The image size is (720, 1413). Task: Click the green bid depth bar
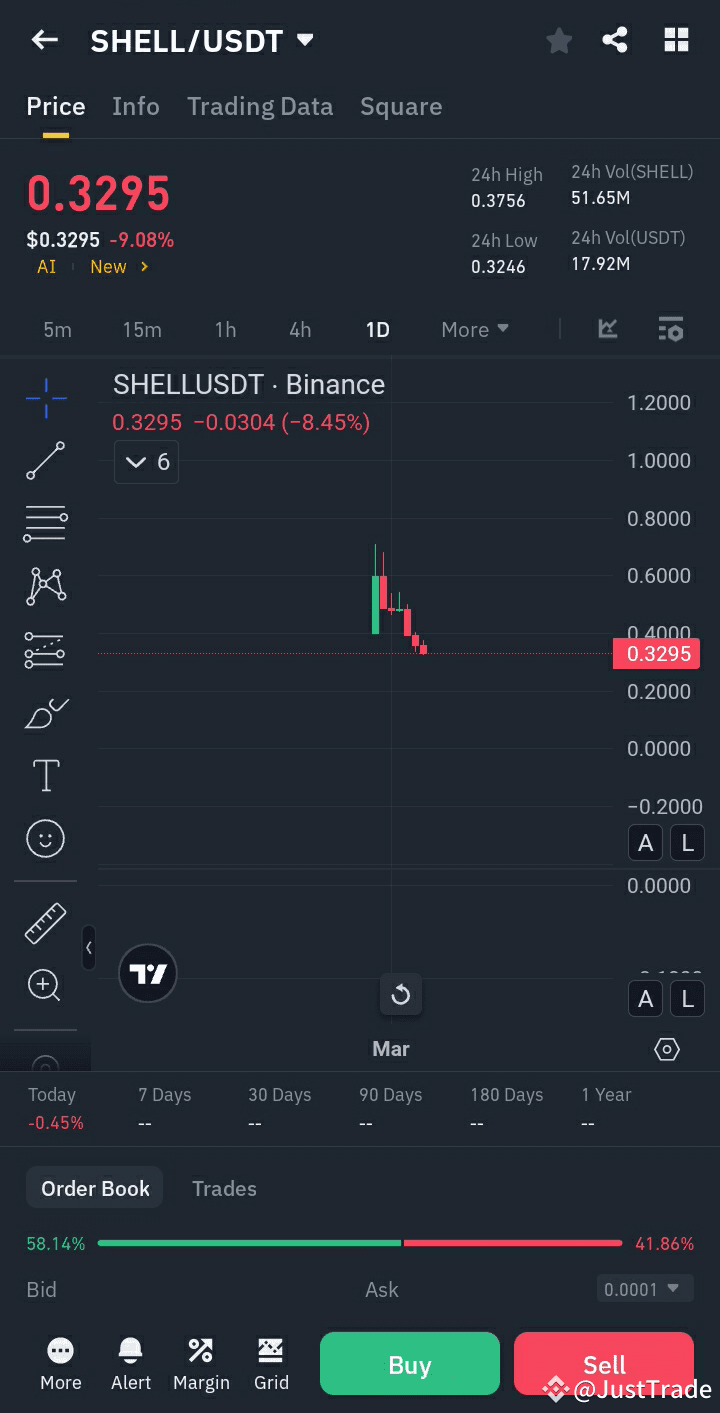pyautogui.click(x=250, y=1243)
